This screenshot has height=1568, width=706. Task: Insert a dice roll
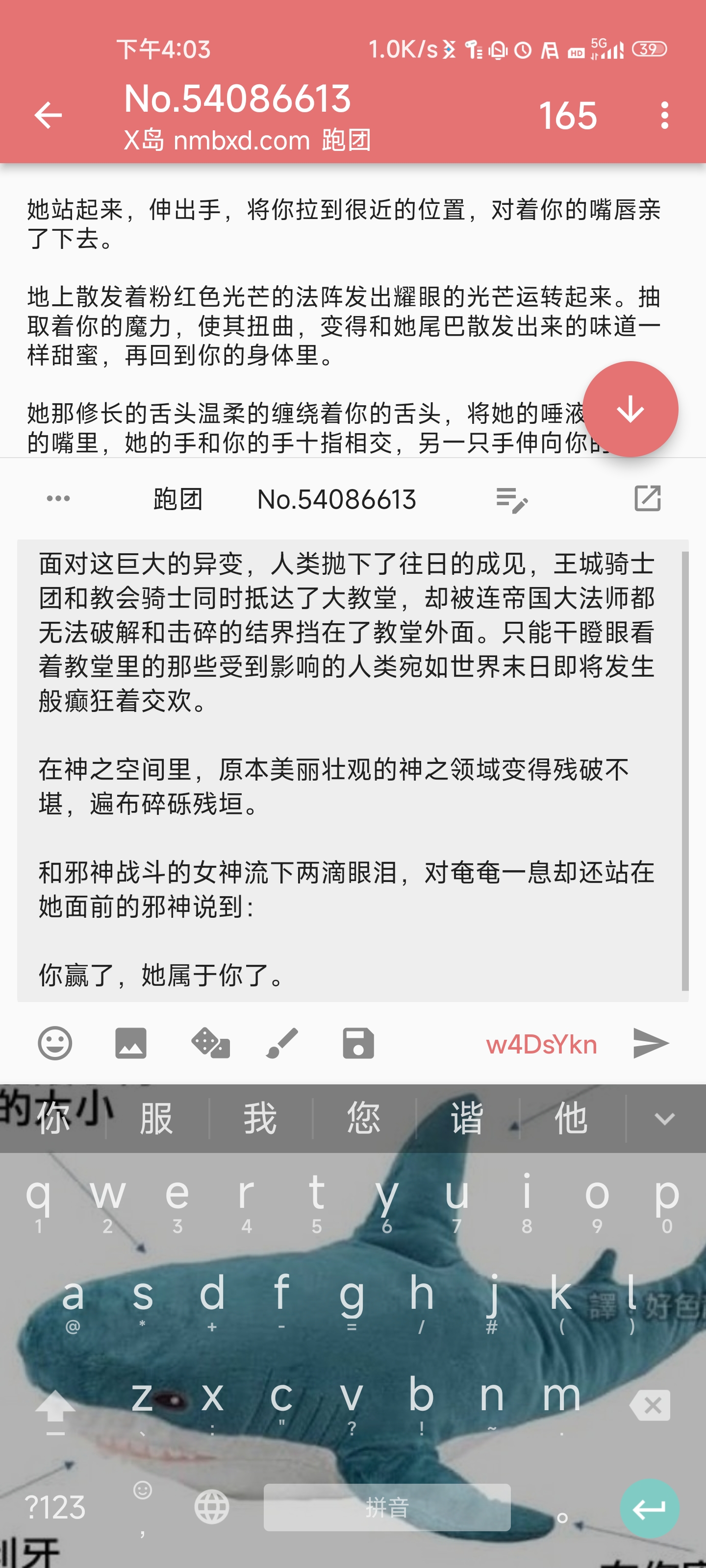pos(210,1043)
